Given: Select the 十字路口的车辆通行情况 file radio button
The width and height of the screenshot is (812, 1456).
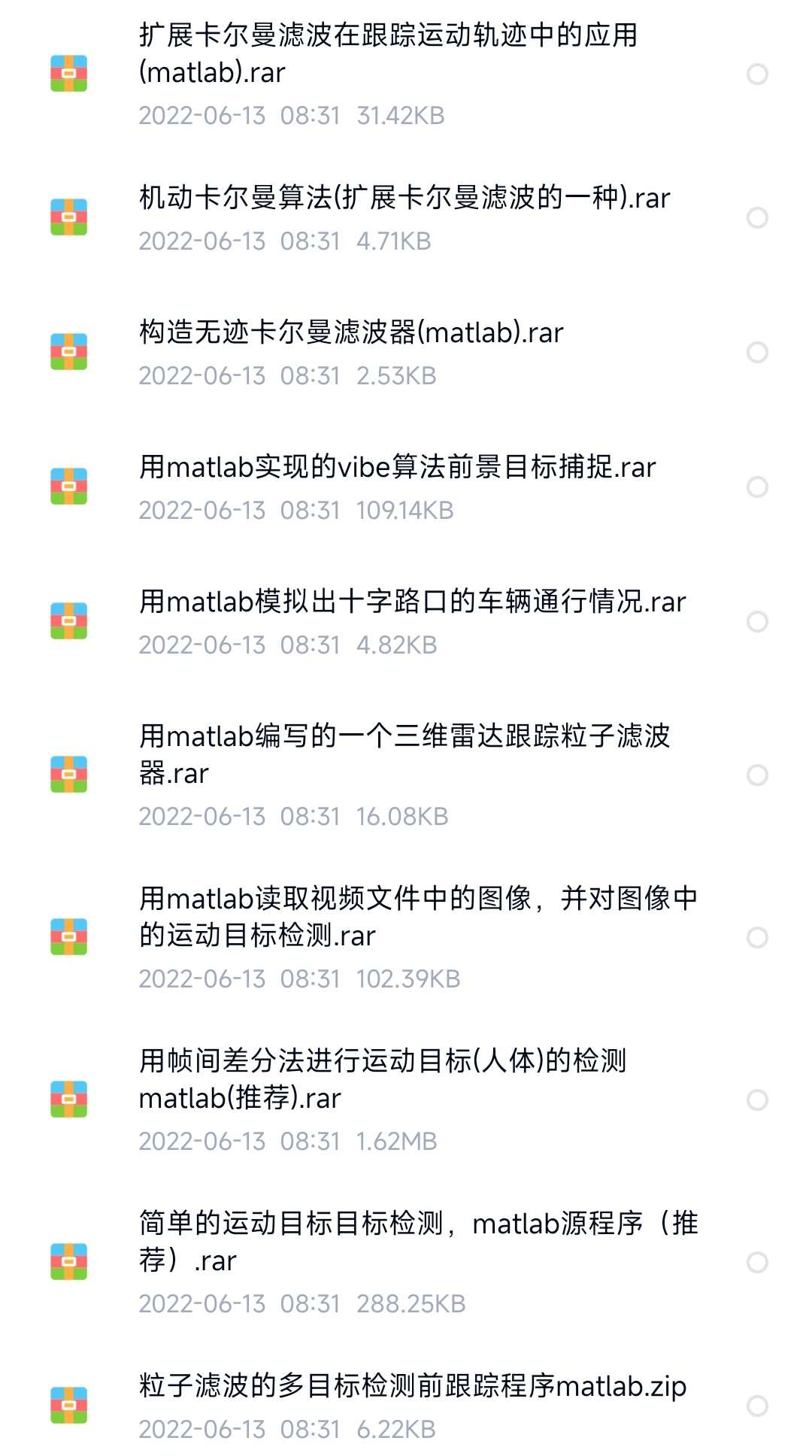Looking at the screenshot, I should pos(756,622).
